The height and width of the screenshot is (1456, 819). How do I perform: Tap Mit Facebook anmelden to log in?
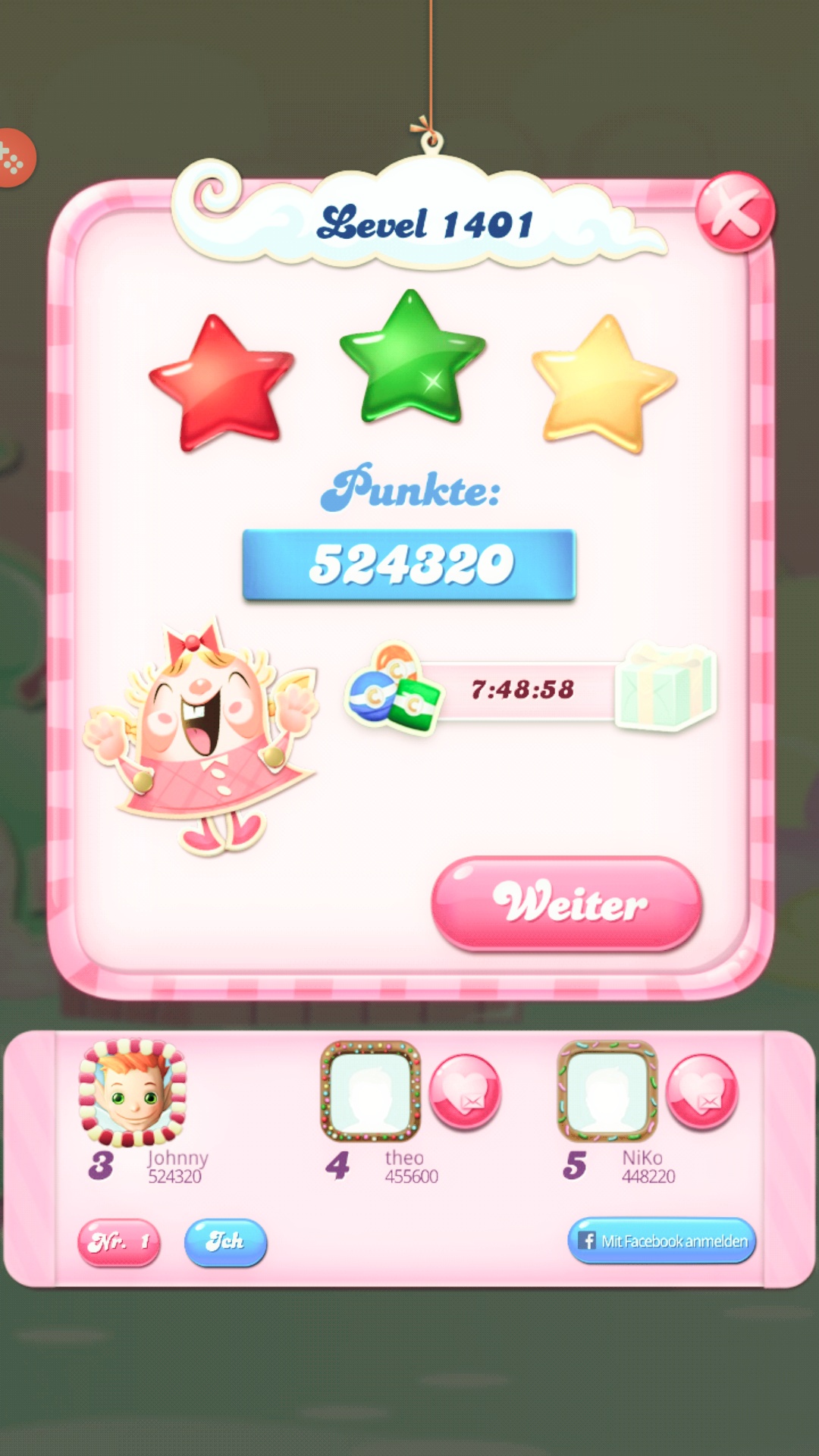point(661,1241)
